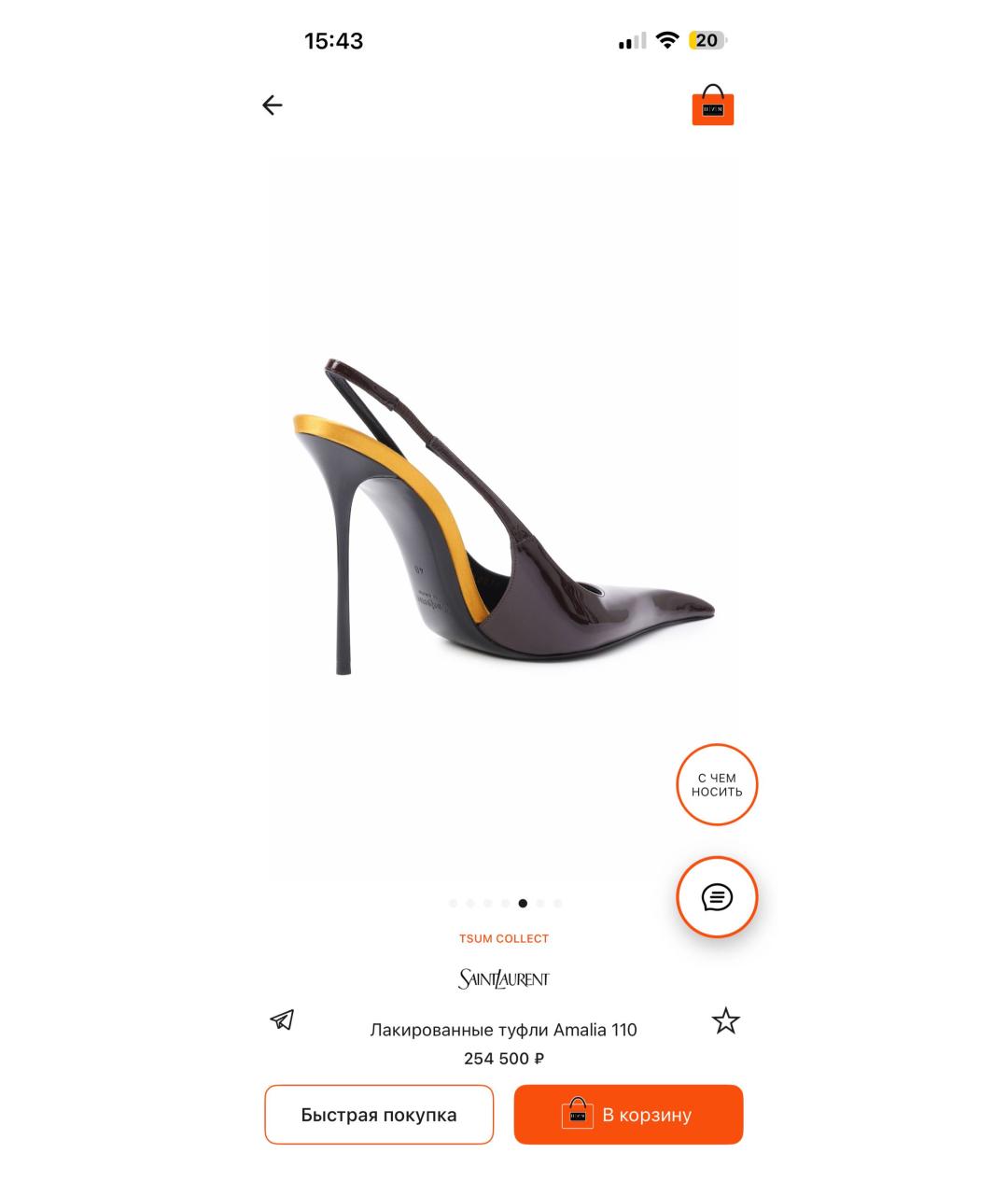
Task: Tap 'Быстрая покупка' for quick purchase
Action: point(378,1115)
